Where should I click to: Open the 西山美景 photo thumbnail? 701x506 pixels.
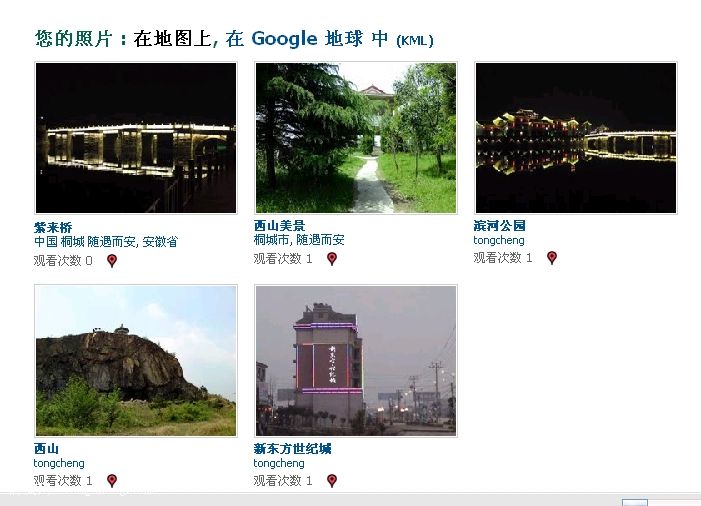click(x=356, y=138)
